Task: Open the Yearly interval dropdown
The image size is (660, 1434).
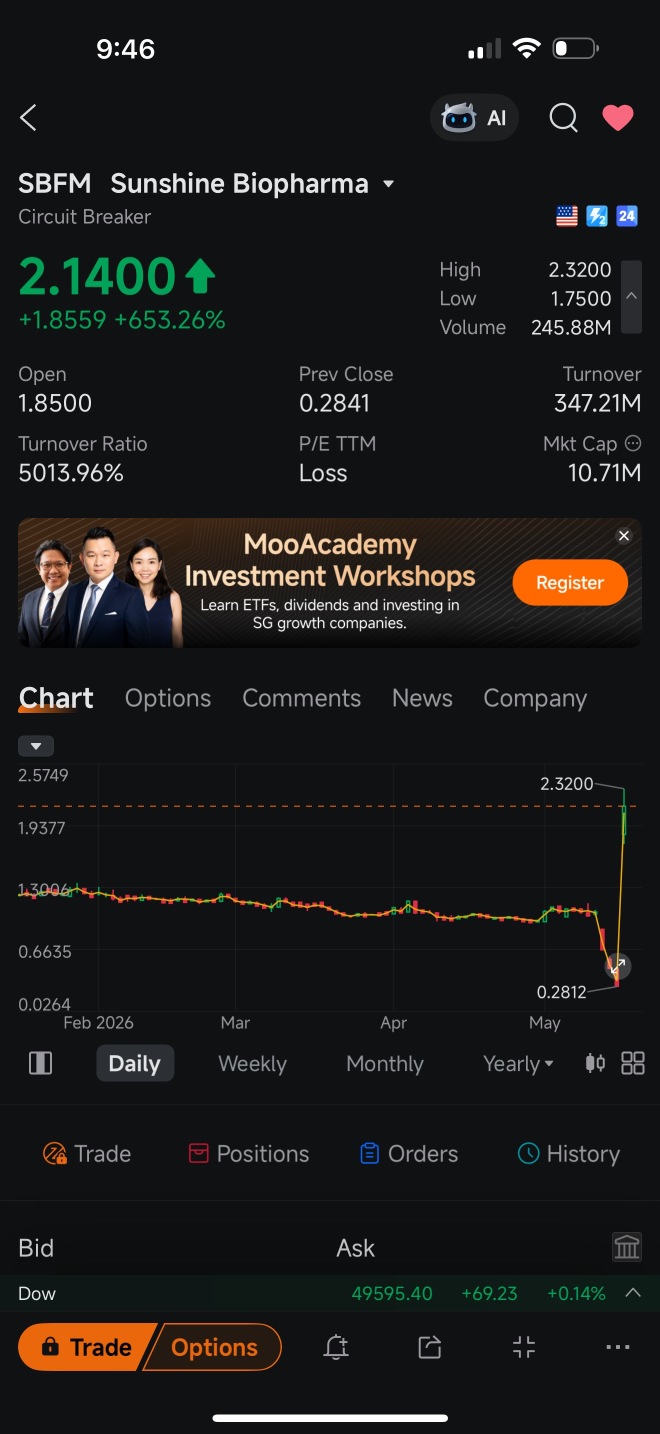Action: pyautogui.click(x=518, y=1063)
